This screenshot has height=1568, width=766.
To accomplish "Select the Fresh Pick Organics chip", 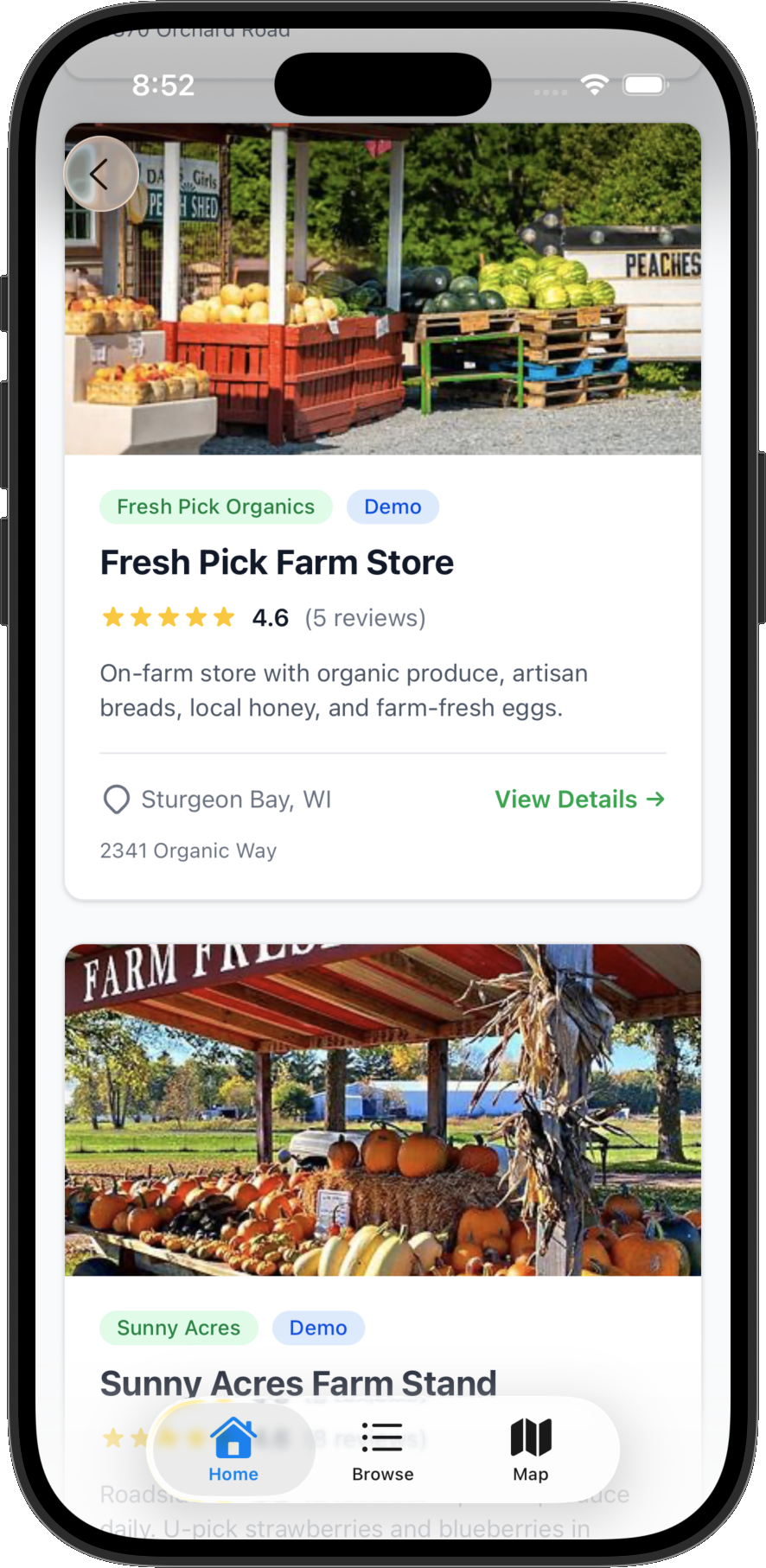I will click(215, 507).
